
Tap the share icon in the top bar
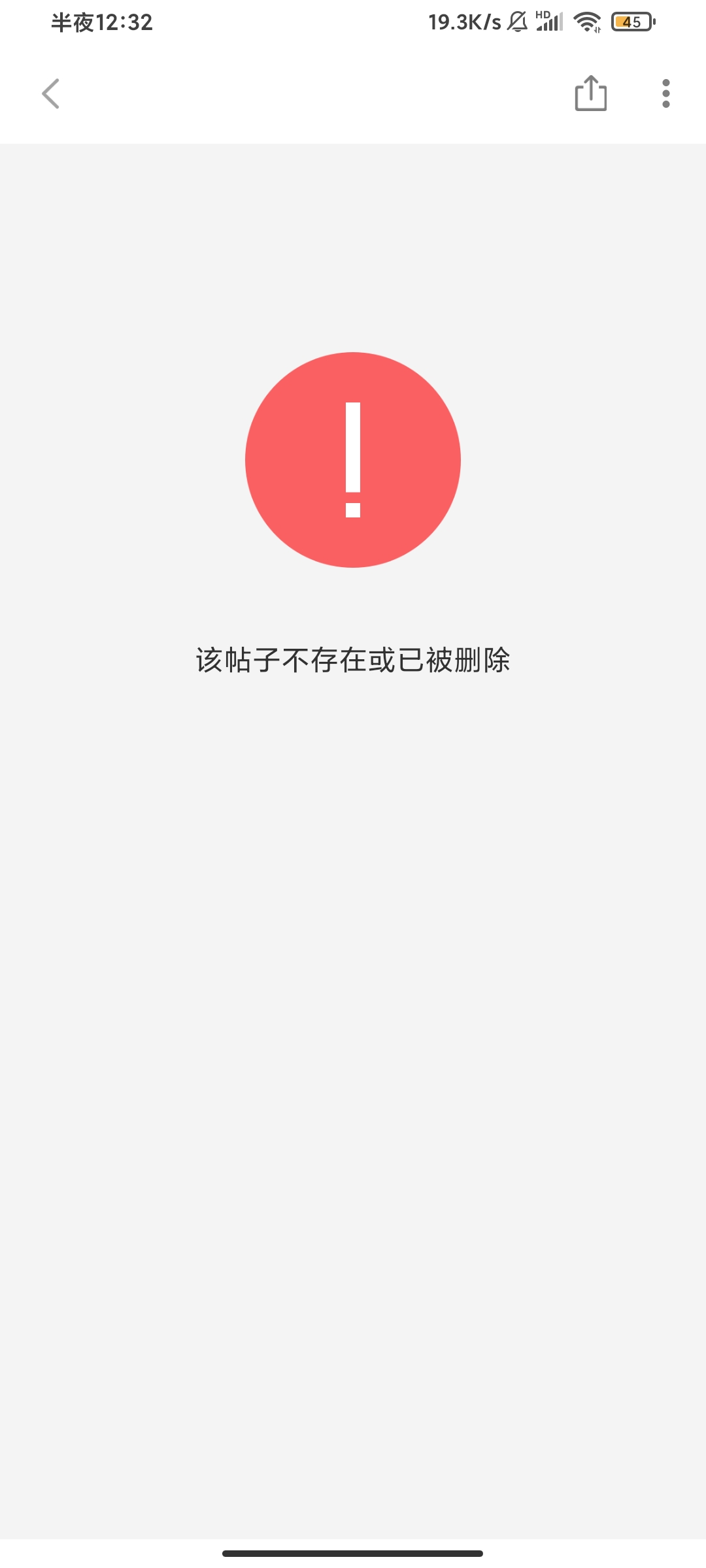591,93
